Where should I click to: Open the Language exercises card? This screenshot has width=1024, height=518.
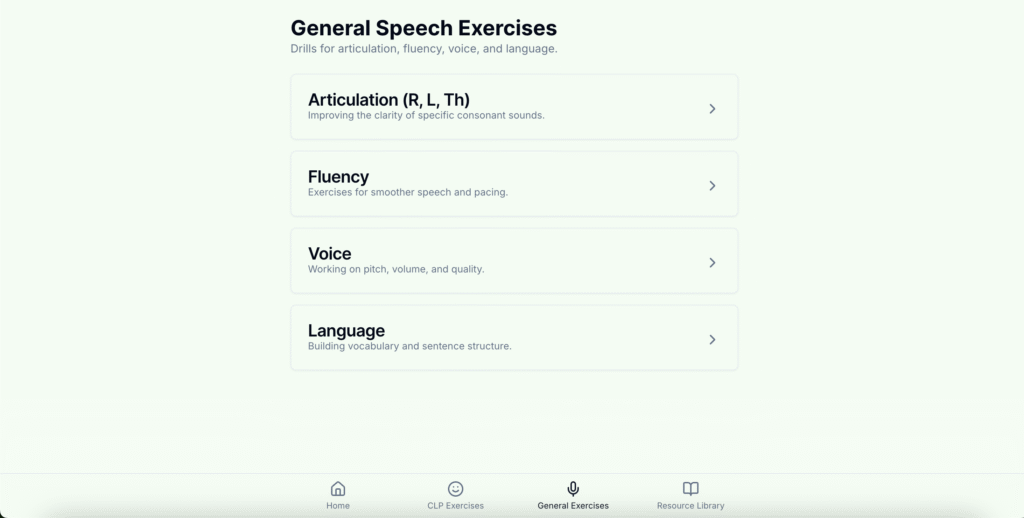pyautogui.click(x=513, y=338)
